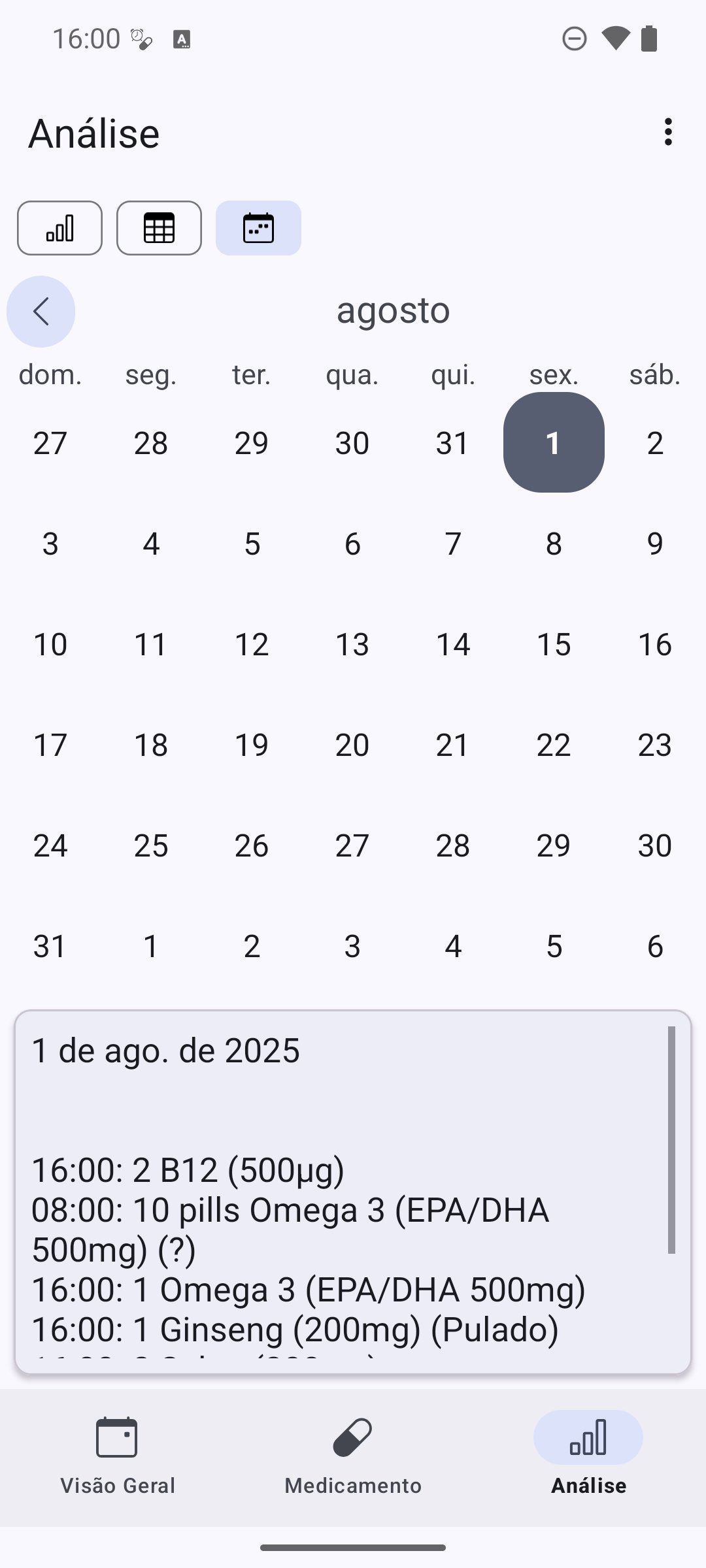Select August 2 in the calendar
Screen dimensions: 706x1568
pos(655,443)
